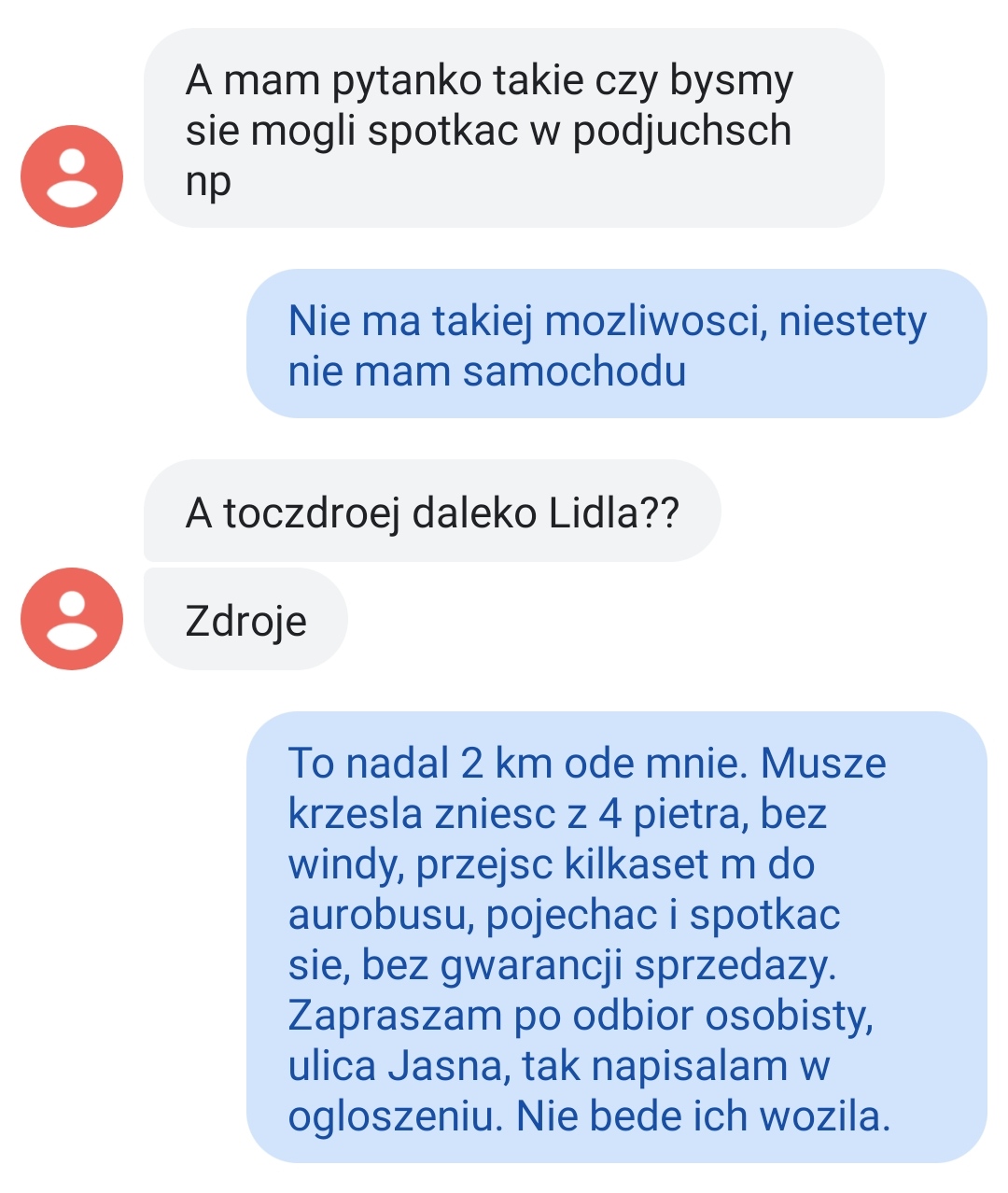
Task: Open sender avatar beside the "A mam pytanko" message
Action: tap(72, 176)
